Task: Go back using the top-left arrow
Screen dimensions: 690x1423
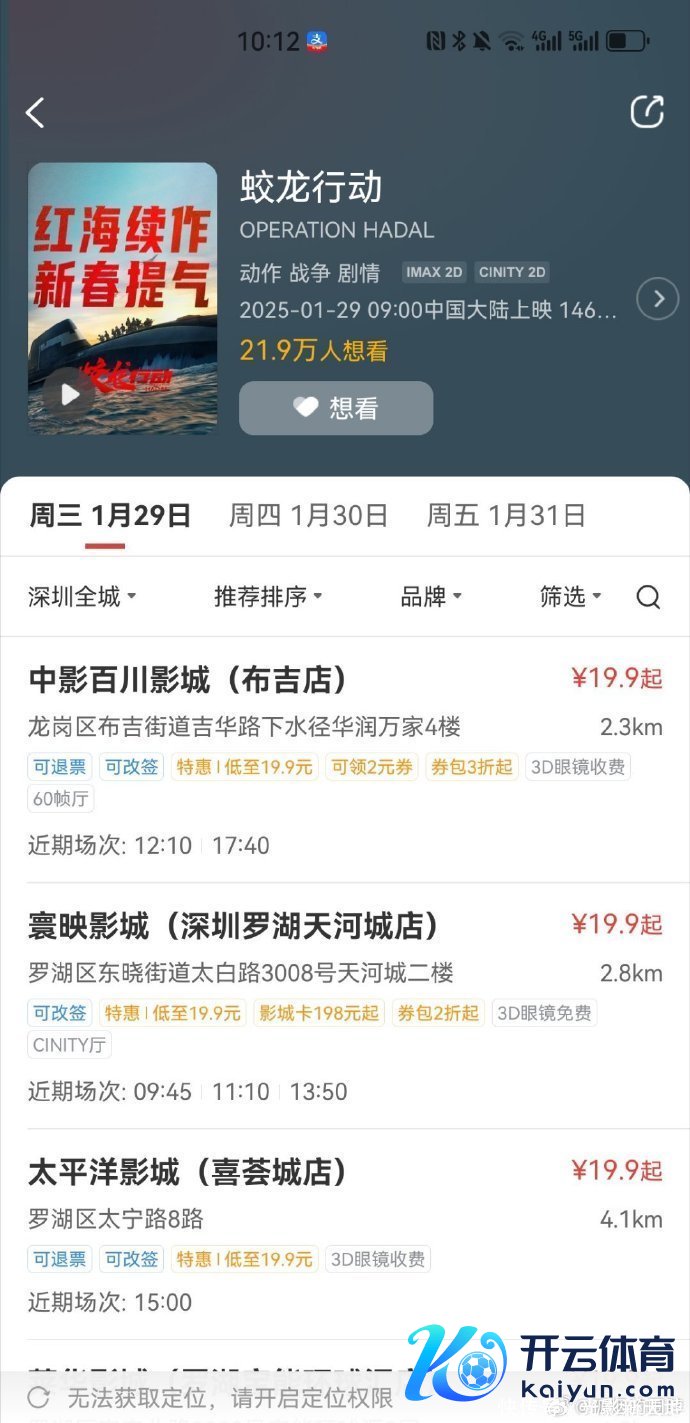Action: tap(36, 113)
